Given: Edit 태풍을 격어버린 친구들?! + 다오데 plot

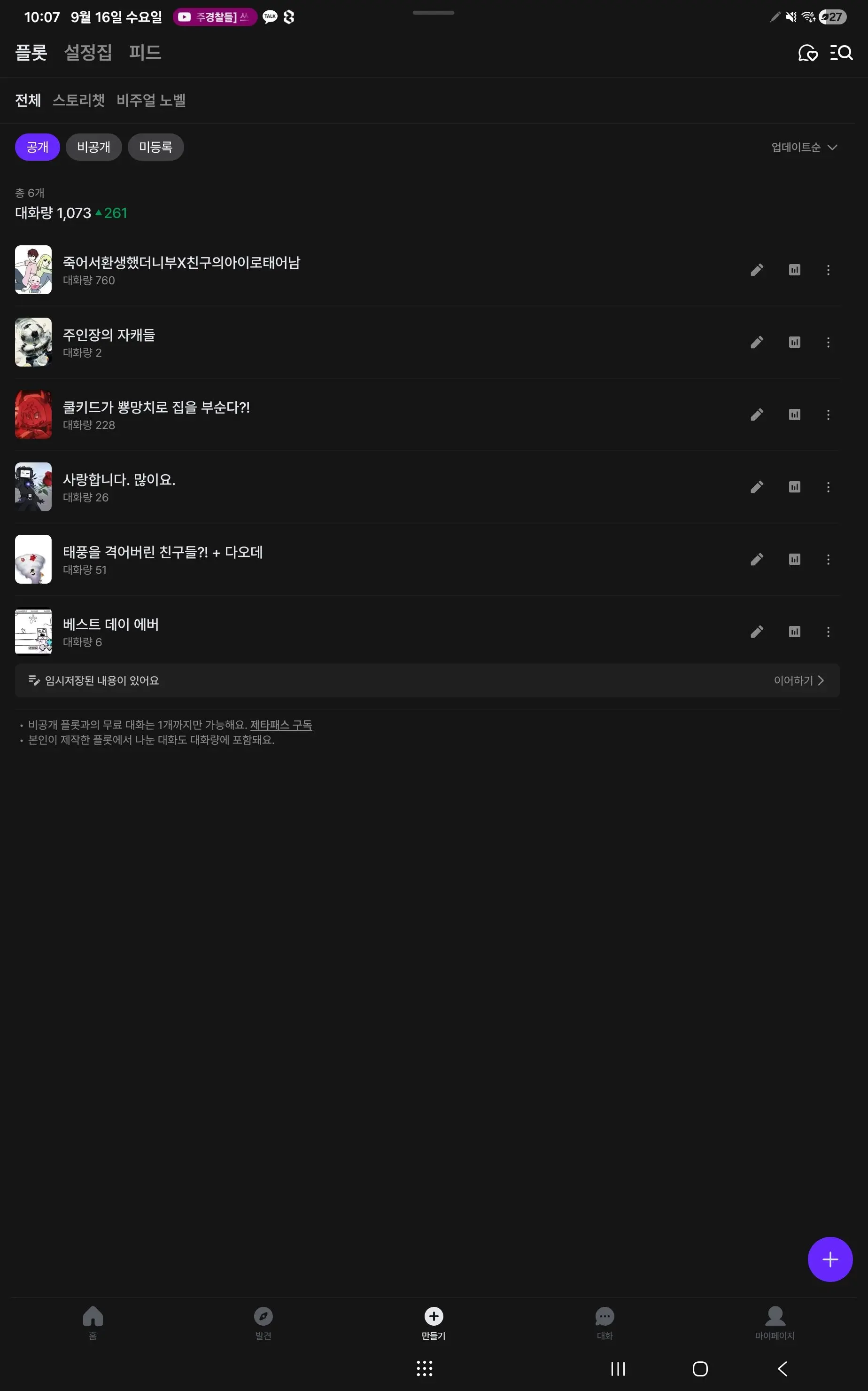Looking at the screenshot, I should coord(757,559).
